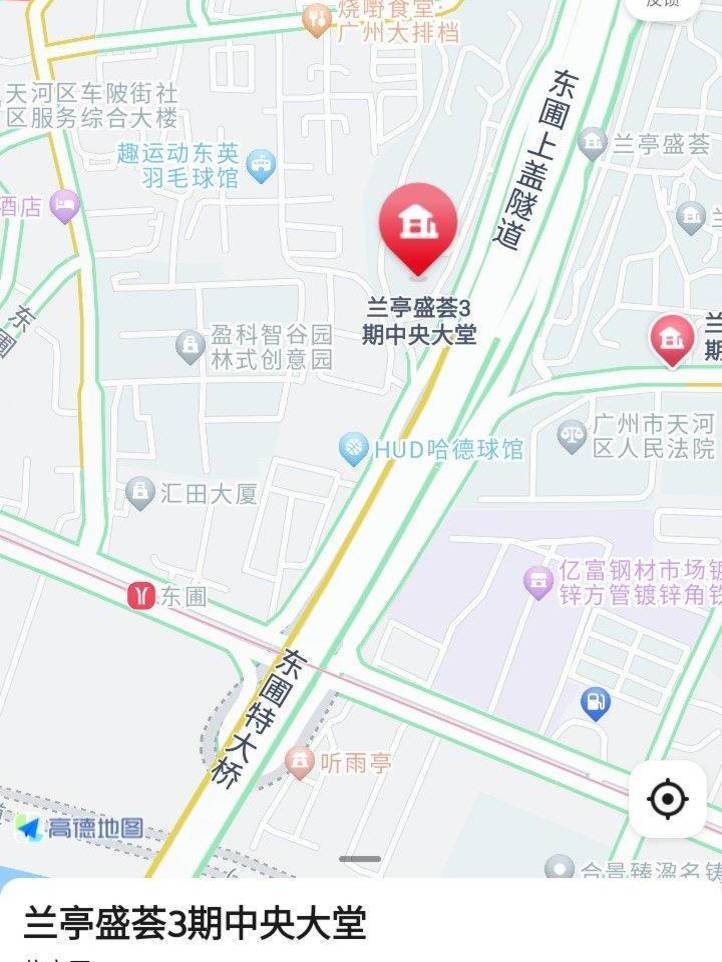The height and width of the screenshot is (962, 722).
Task: Tap the blue gas station marker
Action: 595,704
